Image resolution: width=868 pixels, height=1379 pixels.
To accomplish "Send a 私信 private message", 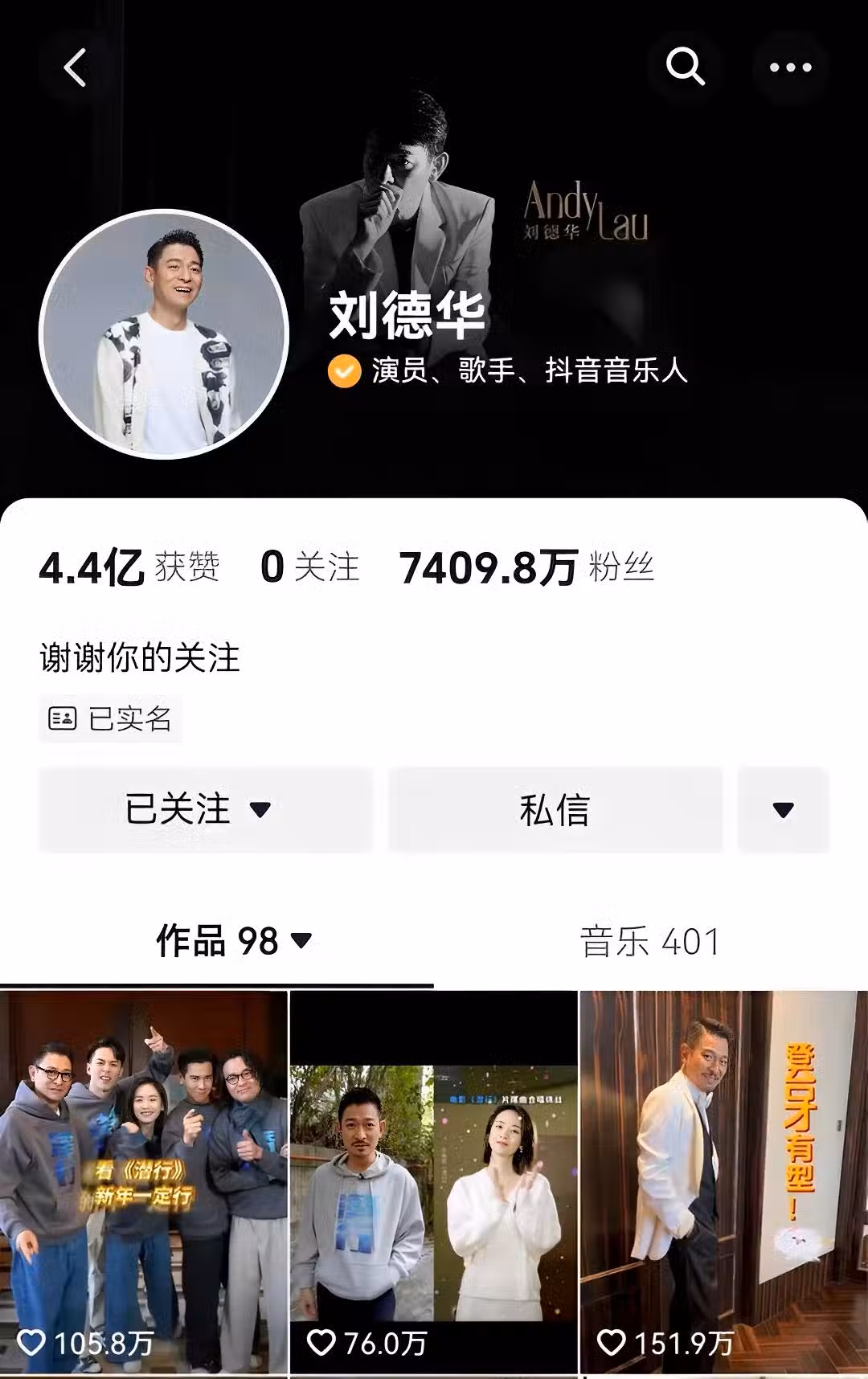I will pos(555,809).
